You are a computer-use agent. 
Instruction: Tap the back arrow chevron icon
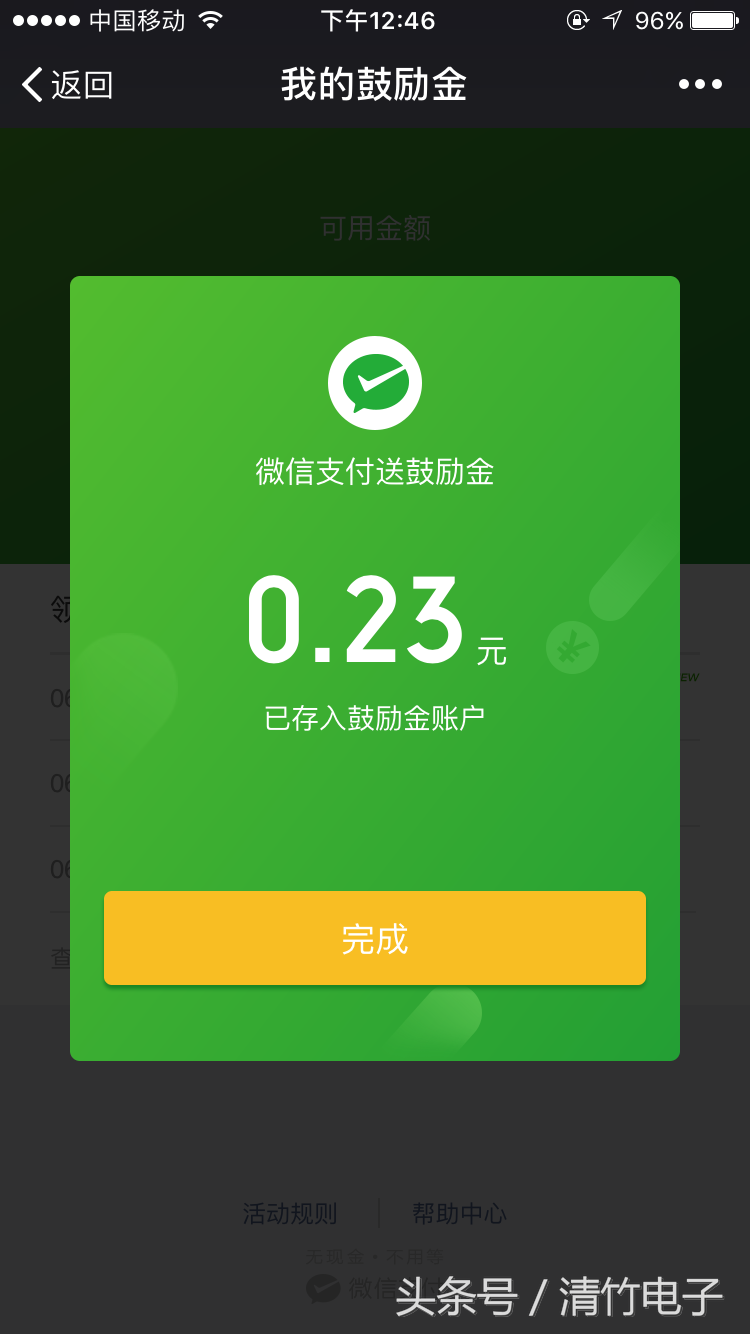[30, 85]
